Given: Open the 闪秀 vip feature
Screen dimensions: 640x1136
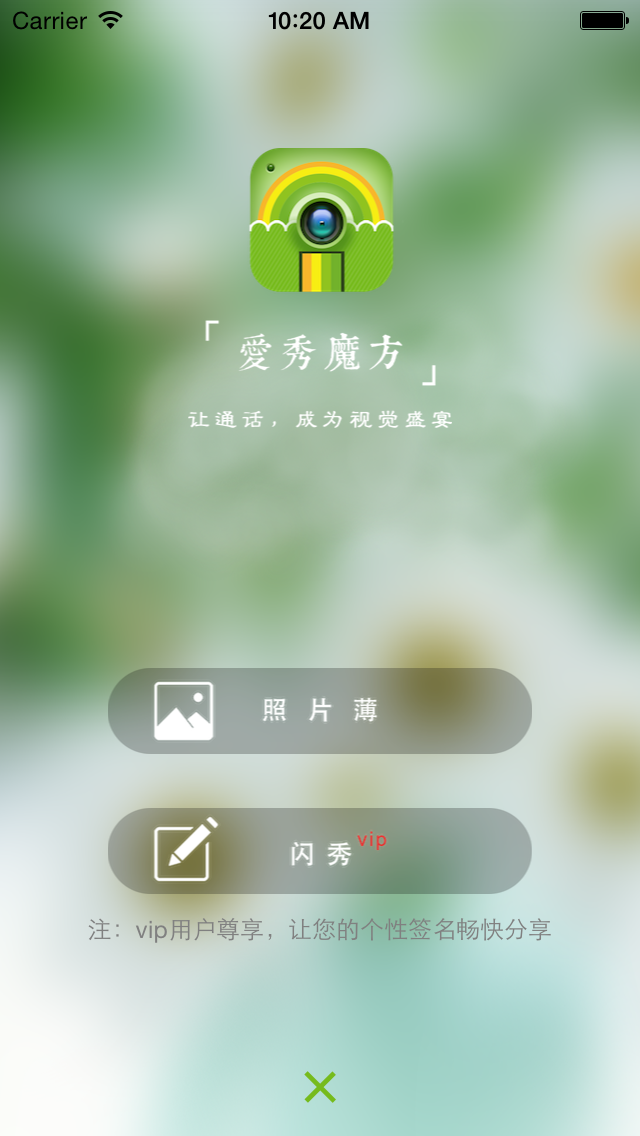Looking at the screenshot, I should [320, 851].
